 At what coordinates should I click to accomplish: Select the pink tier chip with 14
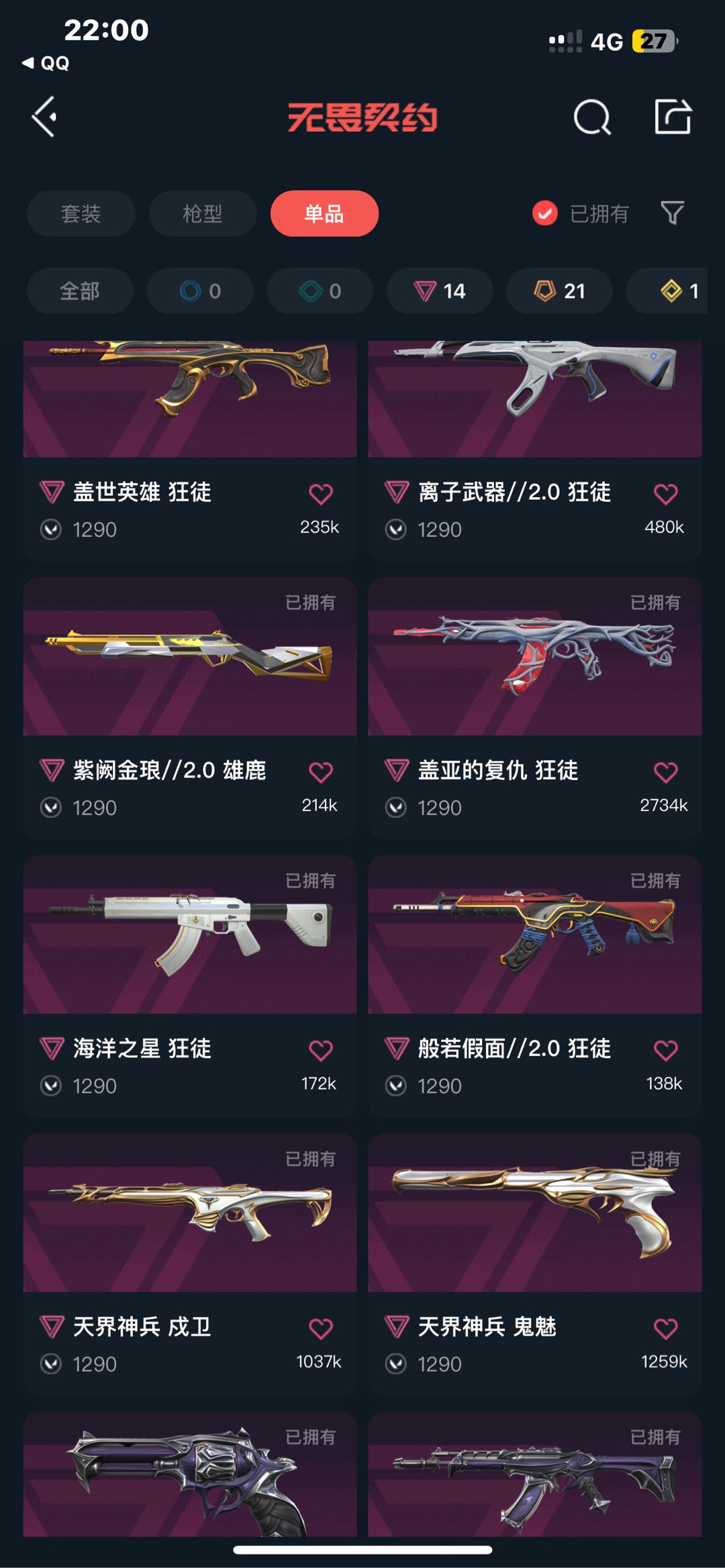(x=440, y=291)
